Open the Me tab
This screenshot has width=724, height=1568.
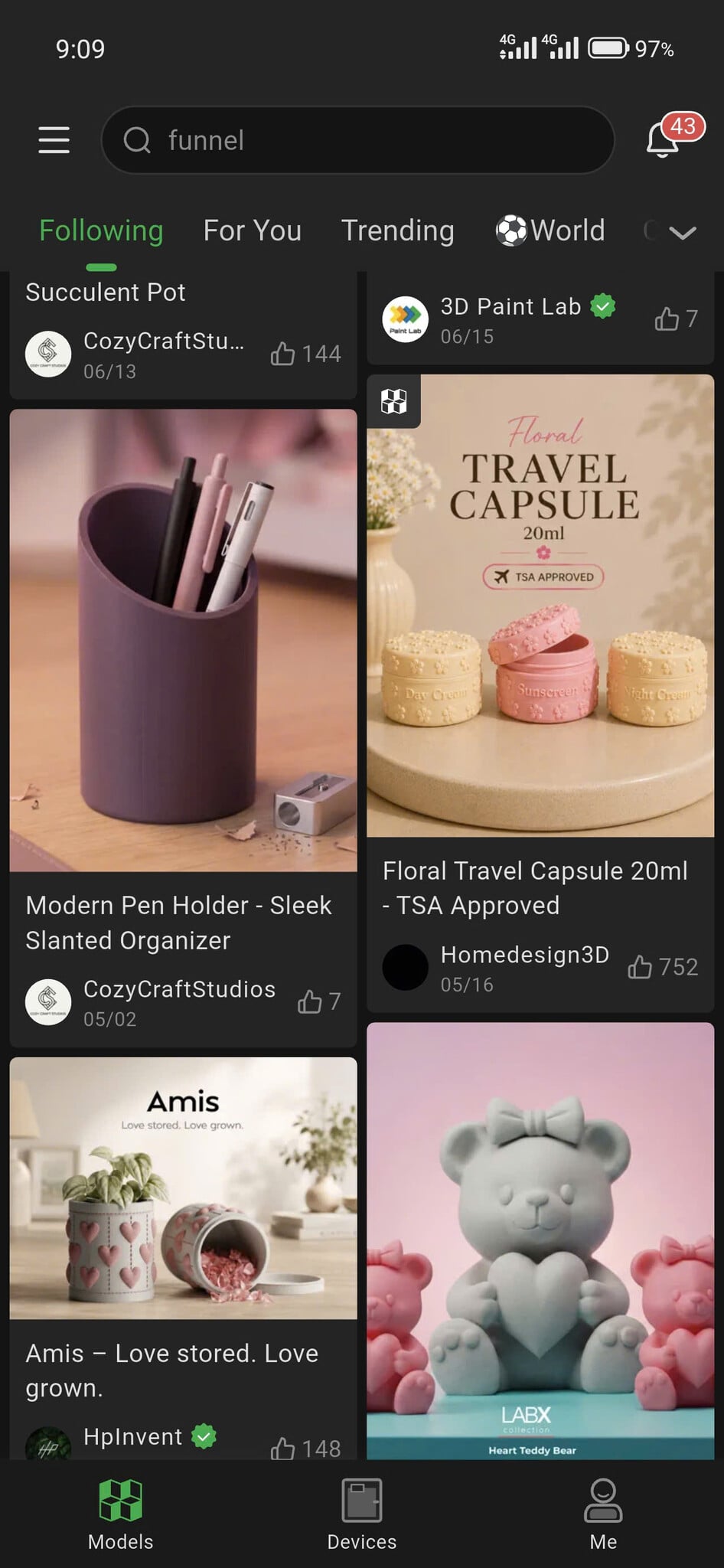click(x=603, y=1514)
